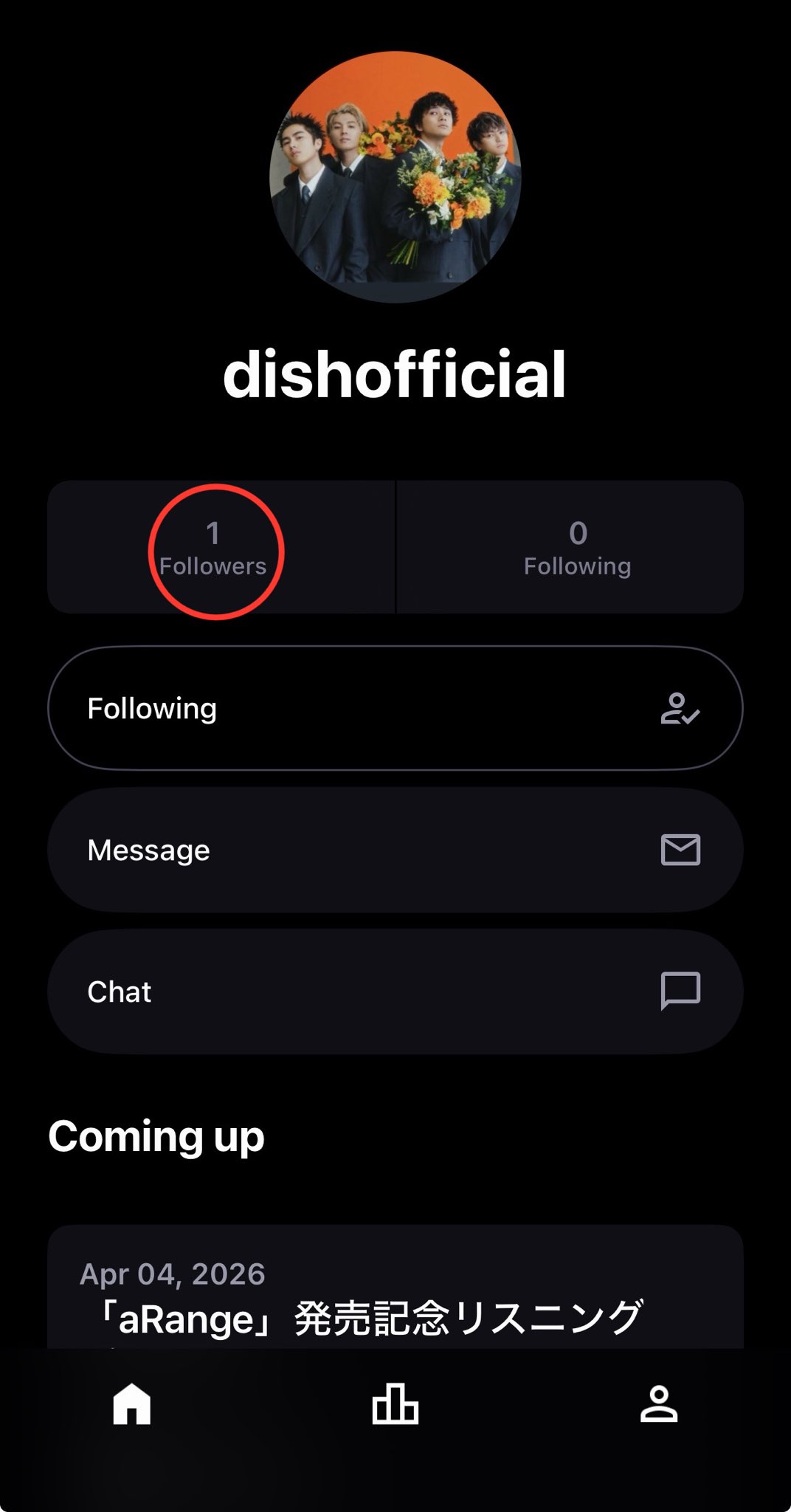The image size is (791, 1512).
Task: Go to the home tab
Action: tap(132, 1403)
